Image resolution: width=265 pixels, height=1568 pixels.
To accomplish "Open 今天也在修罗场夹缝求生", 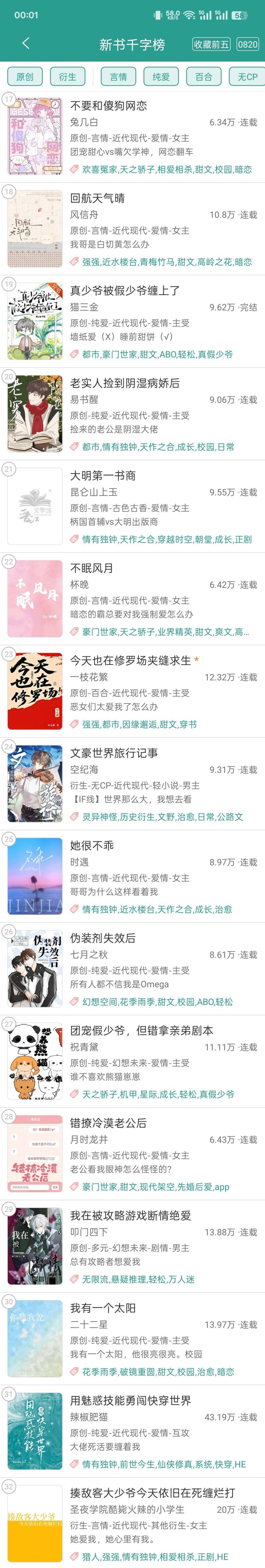I will click(x=131, y=661).
